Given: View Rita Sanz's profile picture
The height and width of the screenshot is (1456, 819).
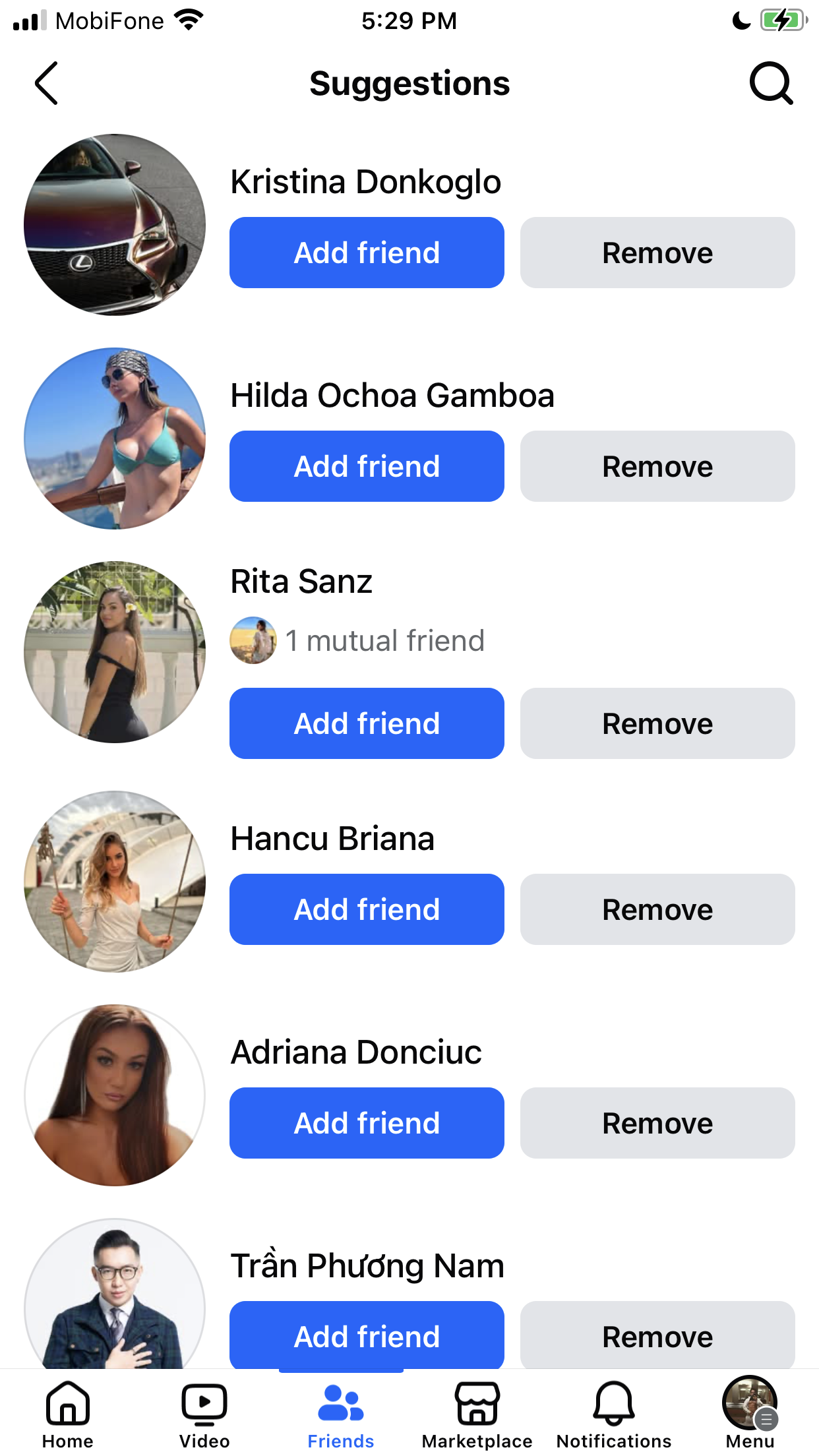Looking at the screenshot, I should [115, 652].
